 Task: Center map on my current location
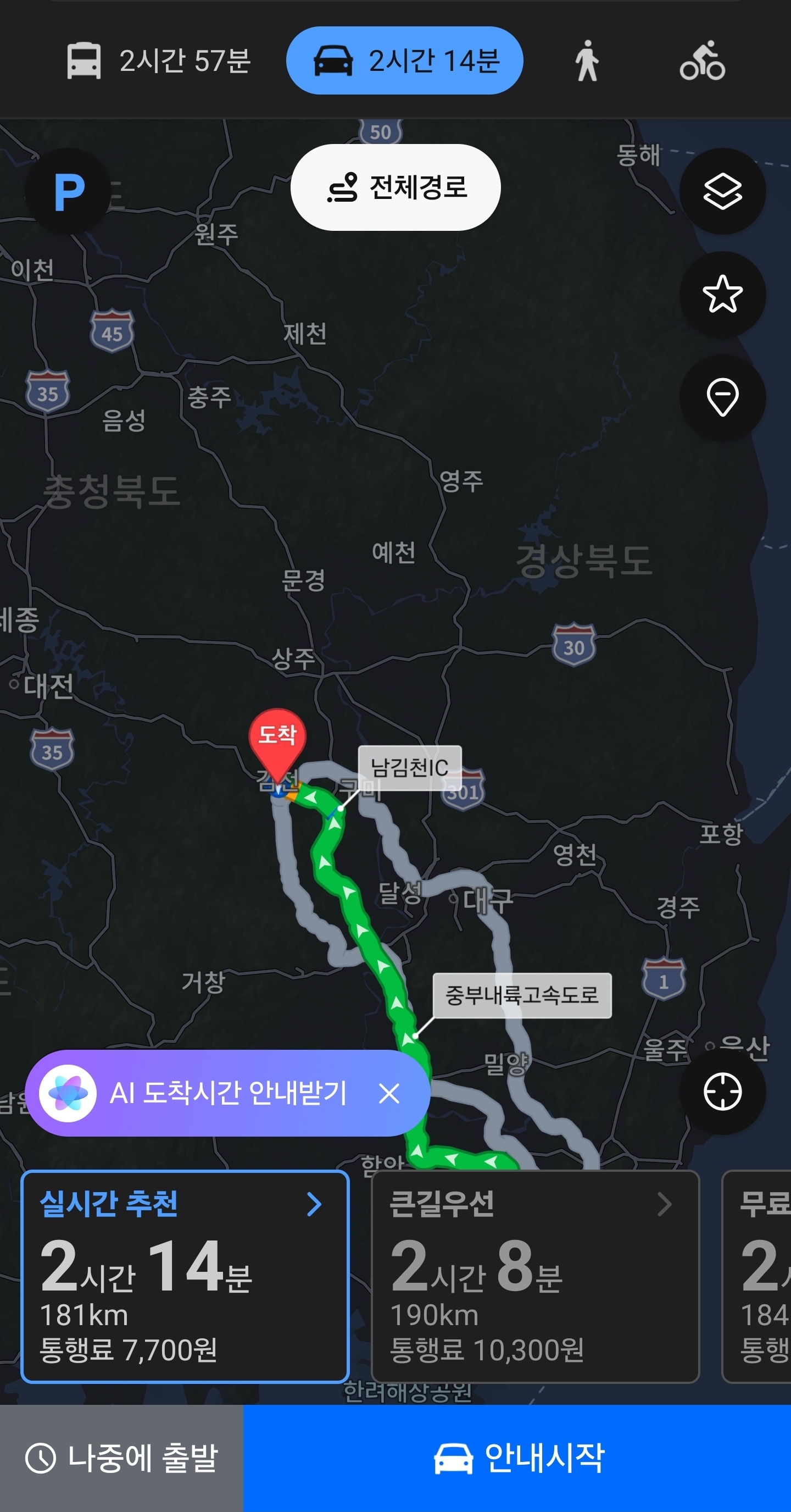pos(722,1091)
